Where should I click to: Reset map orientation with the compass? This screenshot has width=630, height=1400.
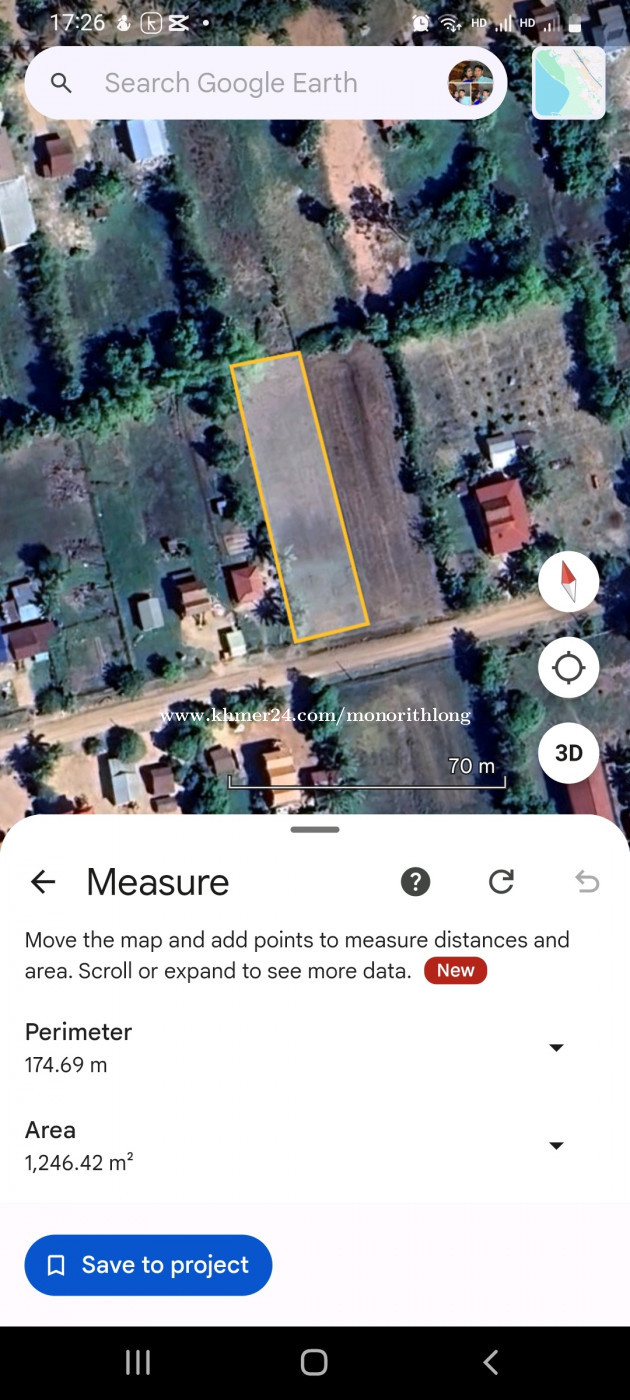[x=568, y=582]
